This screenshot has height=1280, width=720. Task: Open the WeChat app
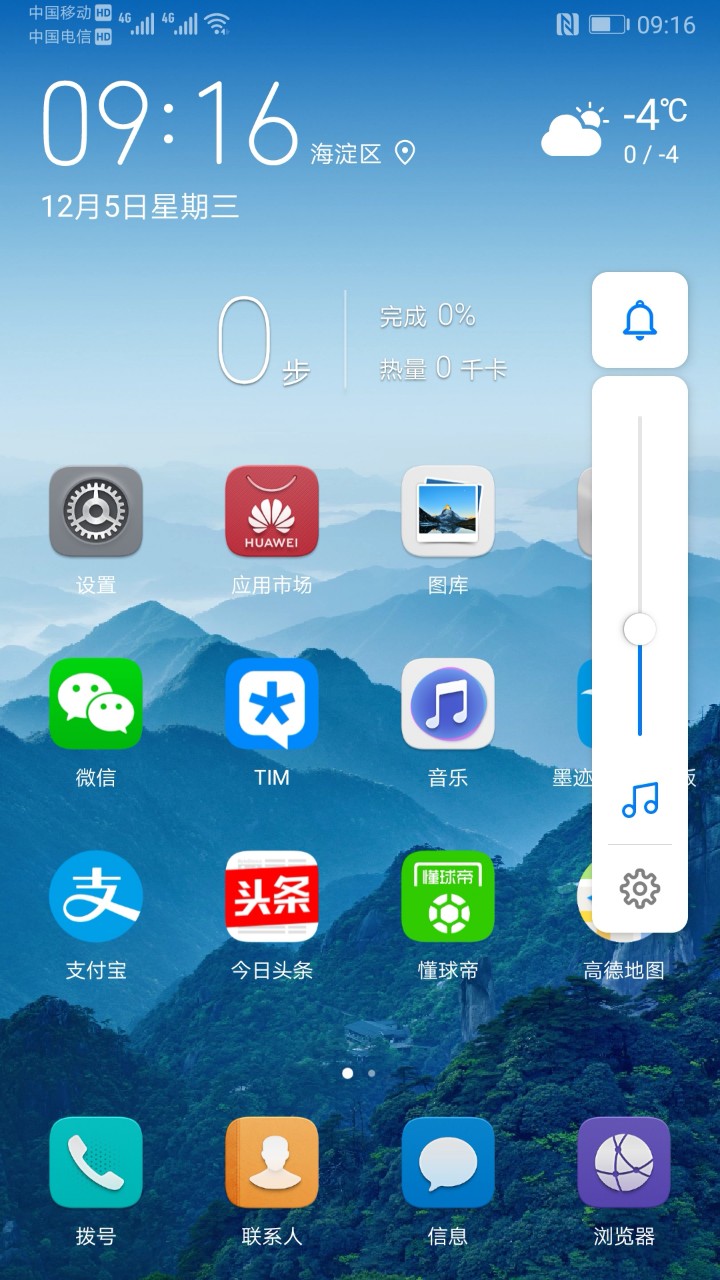pyautogui.click(x=96, y=705)
